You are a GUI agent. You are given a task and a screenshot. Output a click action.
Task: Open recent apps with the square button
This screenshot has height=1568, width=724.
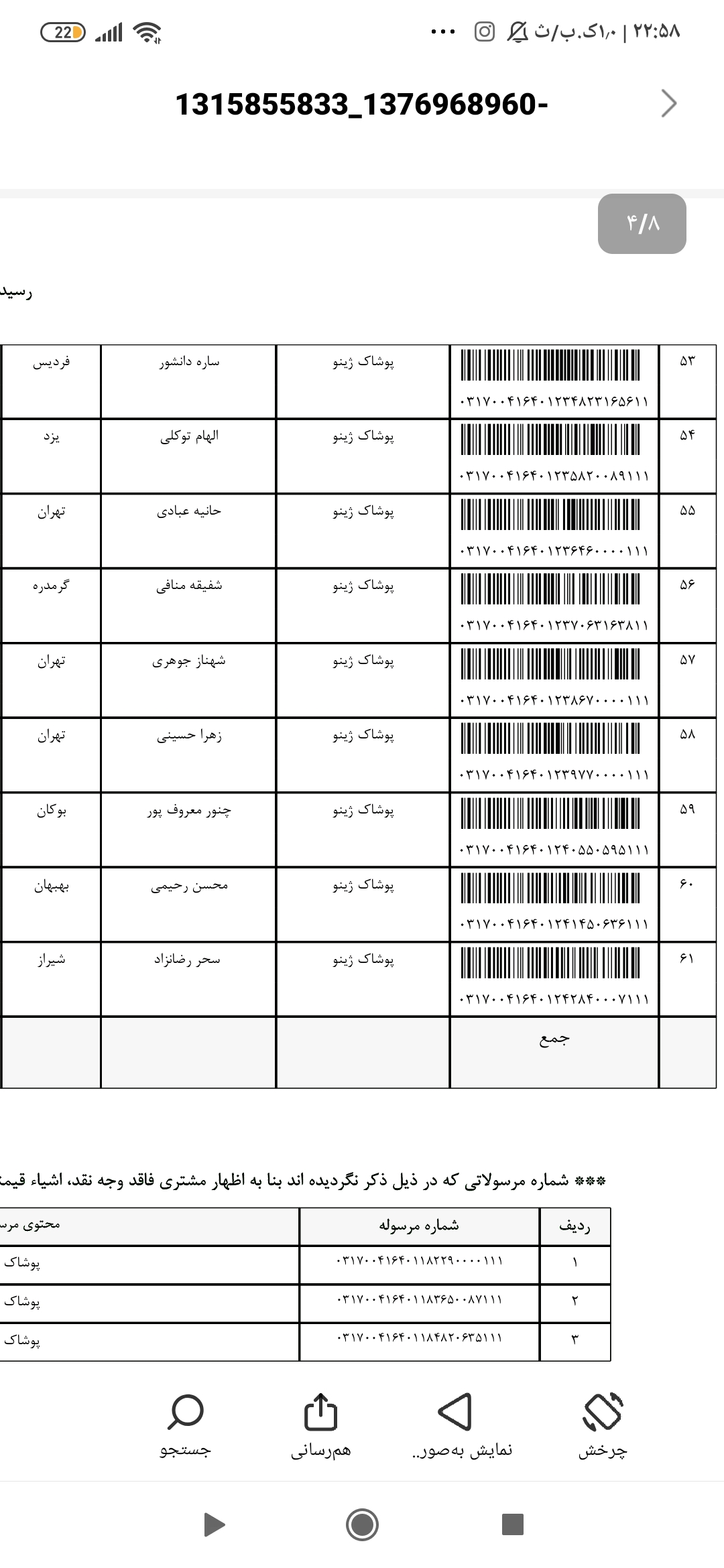coord(513,1524)
